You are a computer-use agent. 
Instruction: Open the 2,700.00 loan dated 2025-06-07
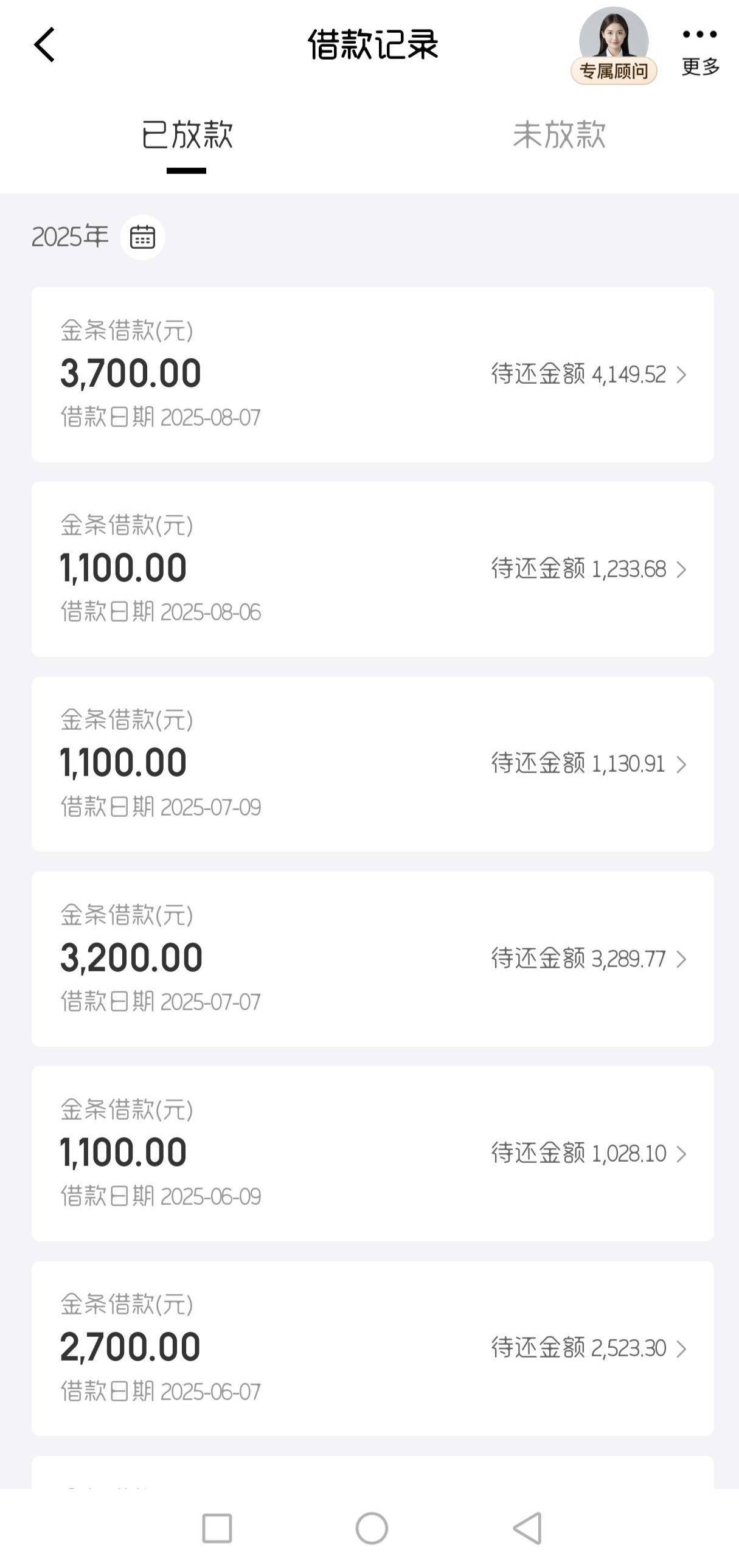(373, 1348)
